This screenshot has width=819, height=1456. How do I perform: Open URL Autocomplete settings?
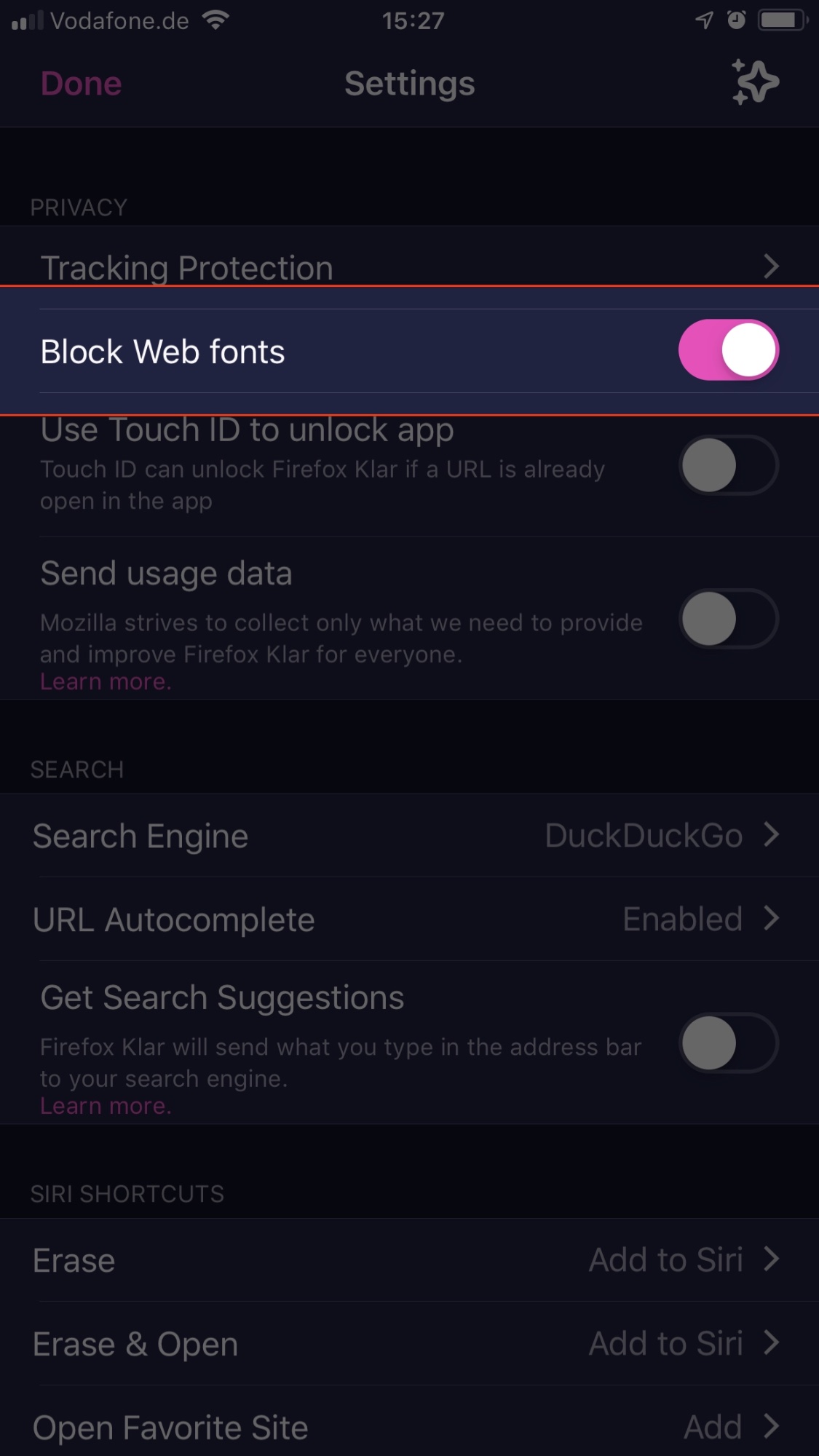point(408,919)
